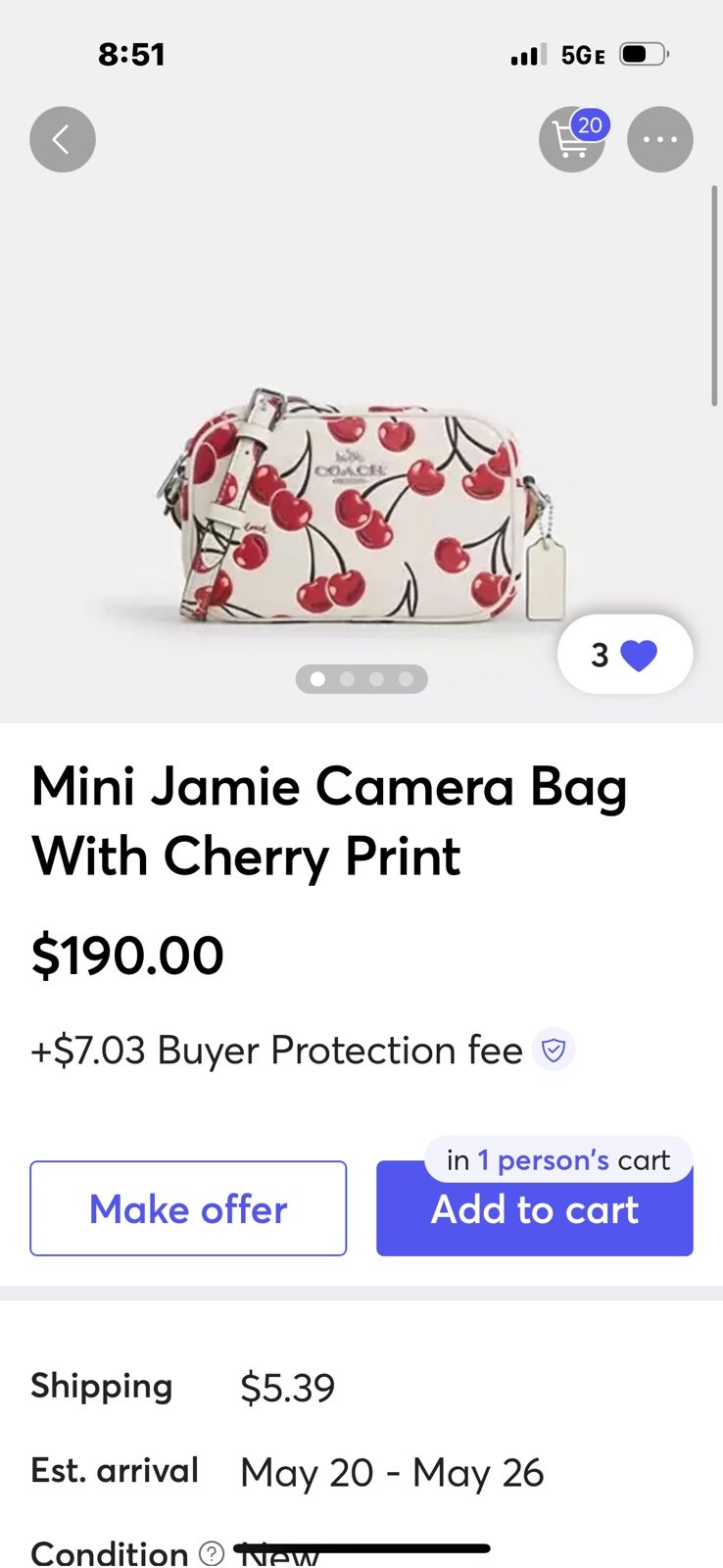Go back using the back arrow
This screenshot has width=723, height=1568.
pos(63,139)
